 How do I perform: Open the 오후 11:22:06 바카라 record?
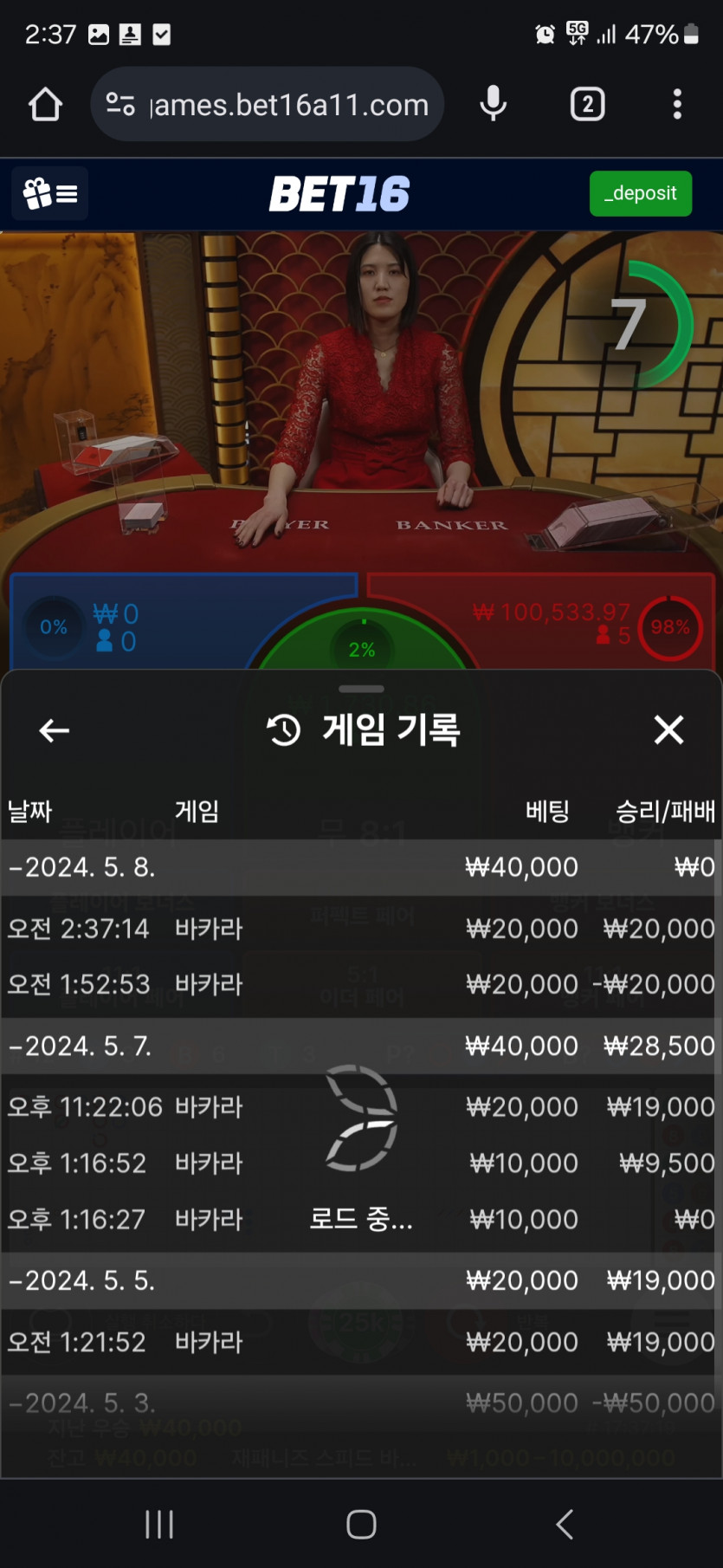coord(361,1107)
